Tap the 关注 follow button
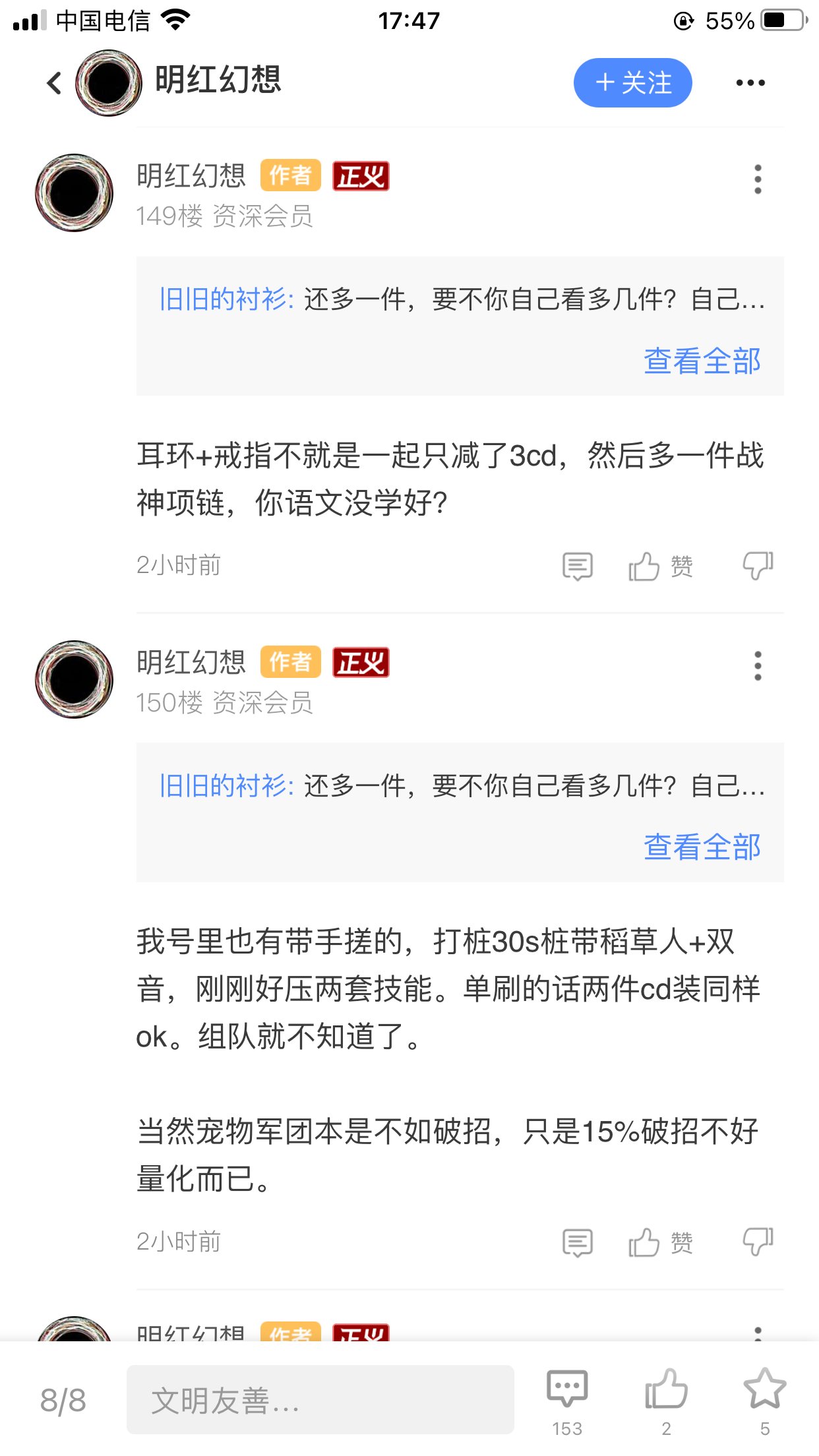819x1456 pixels. click(632, 83)
